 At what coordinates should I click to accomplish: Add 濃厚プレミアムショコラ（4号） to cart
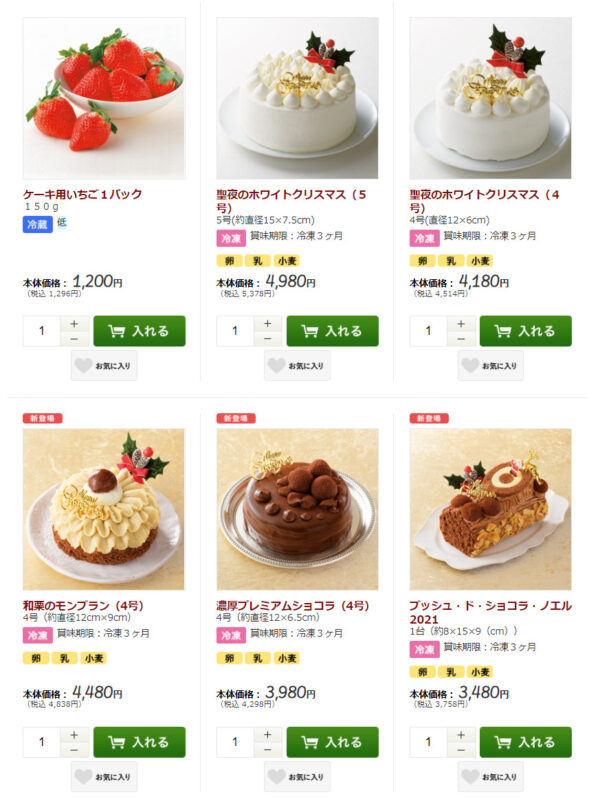[332, 742]
